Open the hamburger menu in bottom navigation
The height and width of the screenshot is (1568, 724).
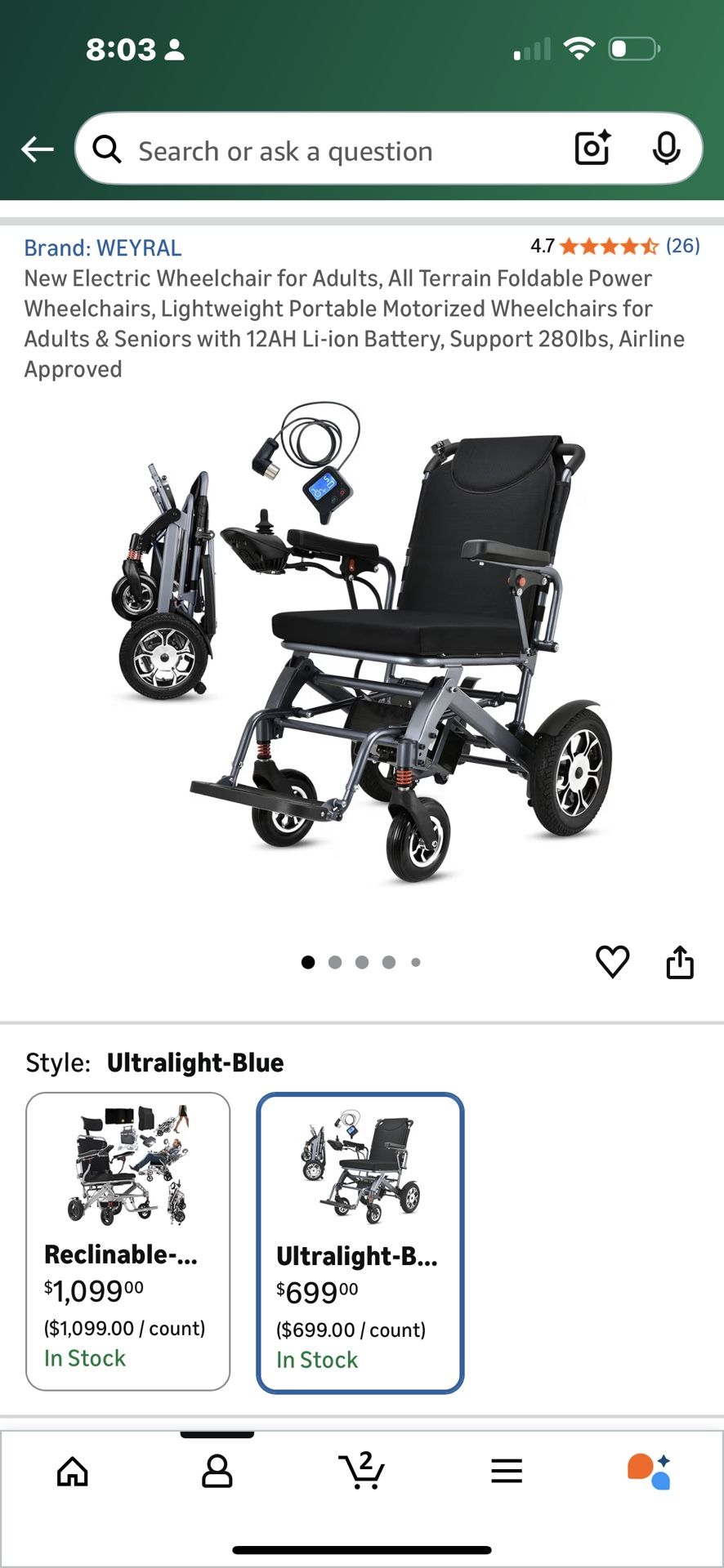click(507, 1472)
